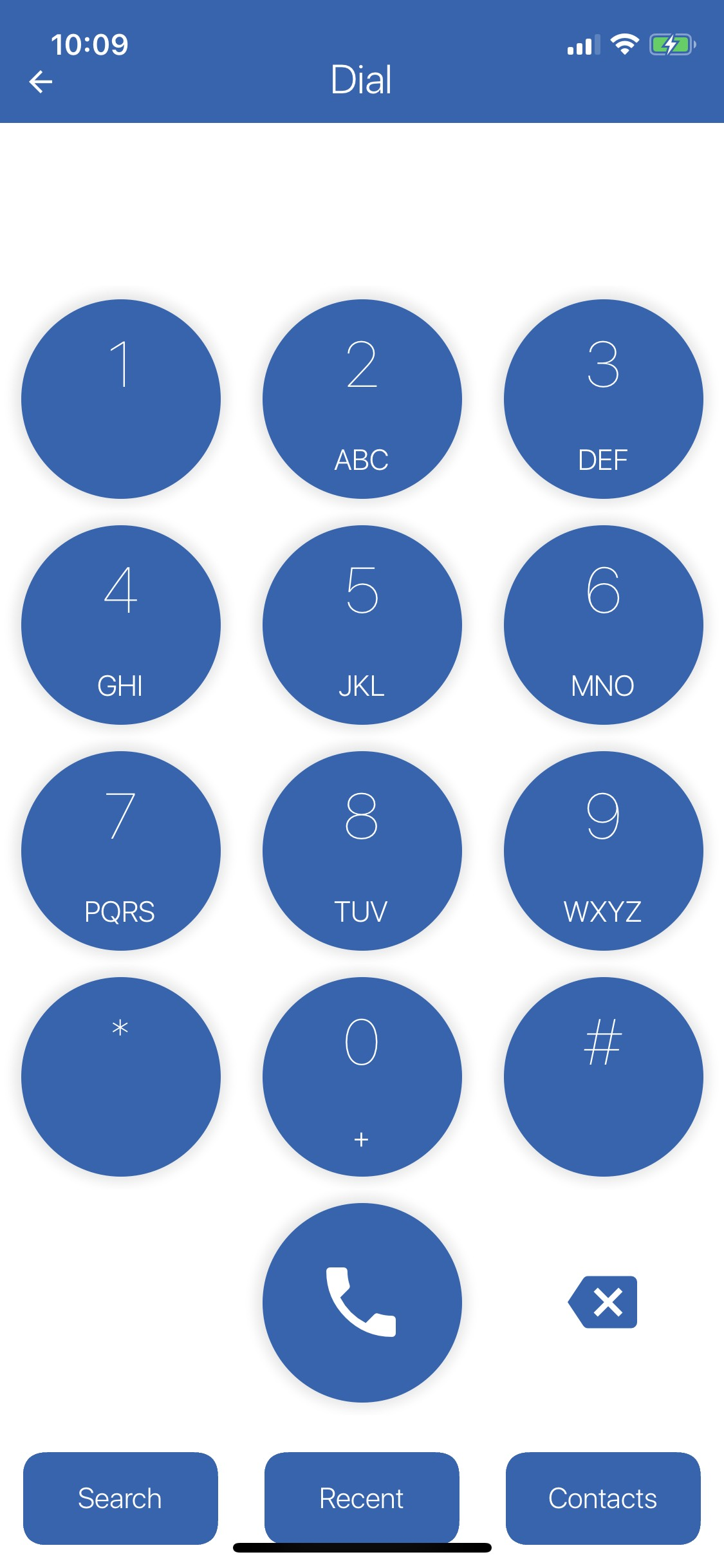Enter the hash key
Screen dimensions: 724x1568
(x=603, y=1077)
